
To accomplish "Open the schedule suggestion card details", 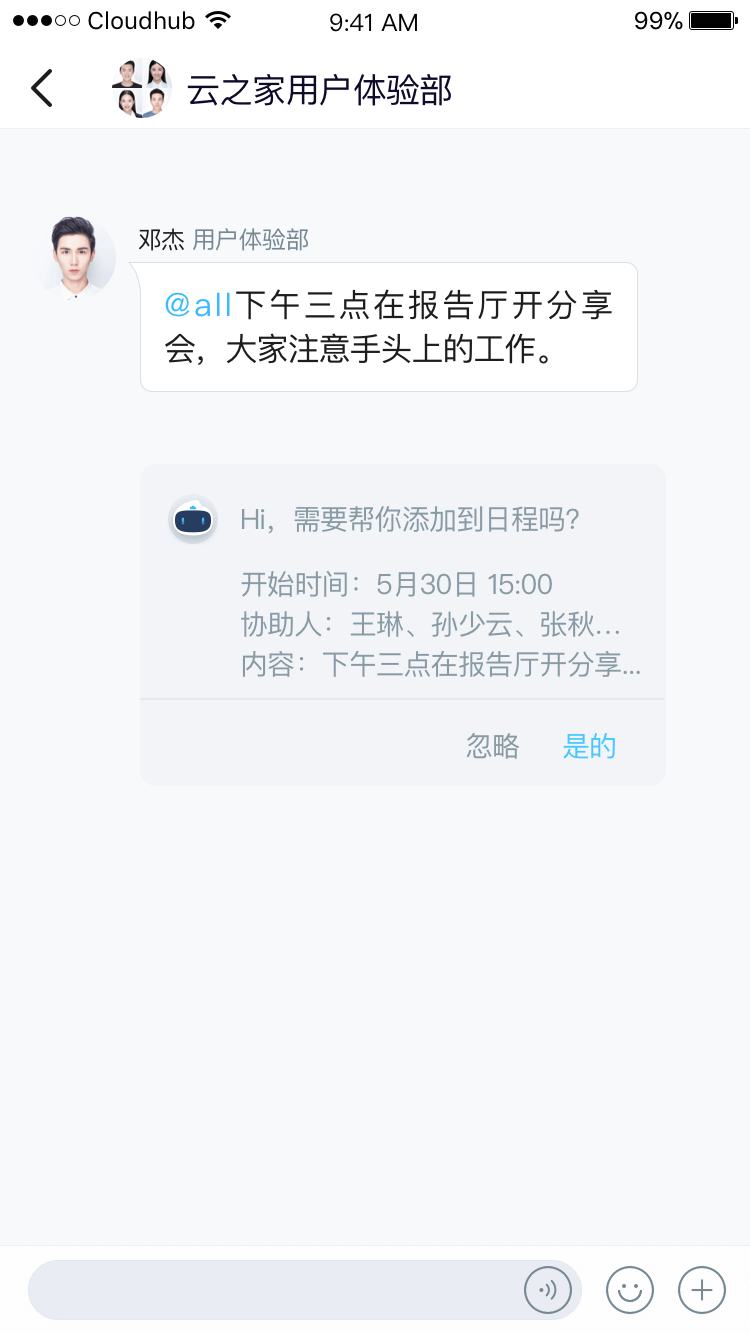I will 430,600.
